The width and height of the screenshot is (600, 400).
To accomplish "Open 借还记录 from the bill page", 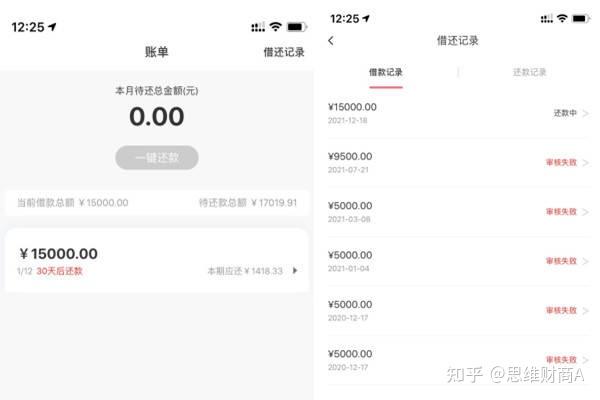I will point(284,51).
